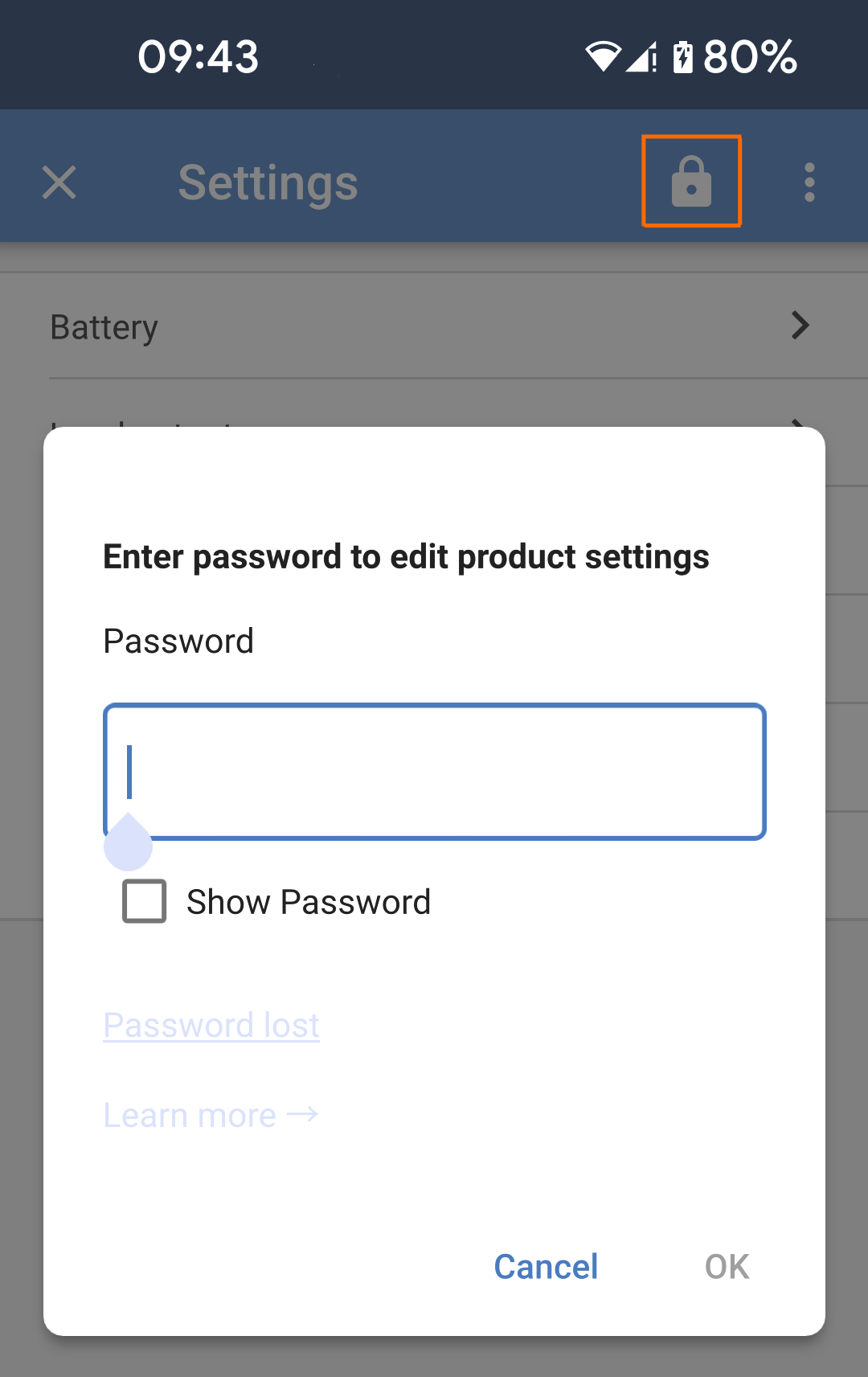Select the Settings title bar
Image resolution: width=868 pixels, height=1377 pixels.
[268, 182]
